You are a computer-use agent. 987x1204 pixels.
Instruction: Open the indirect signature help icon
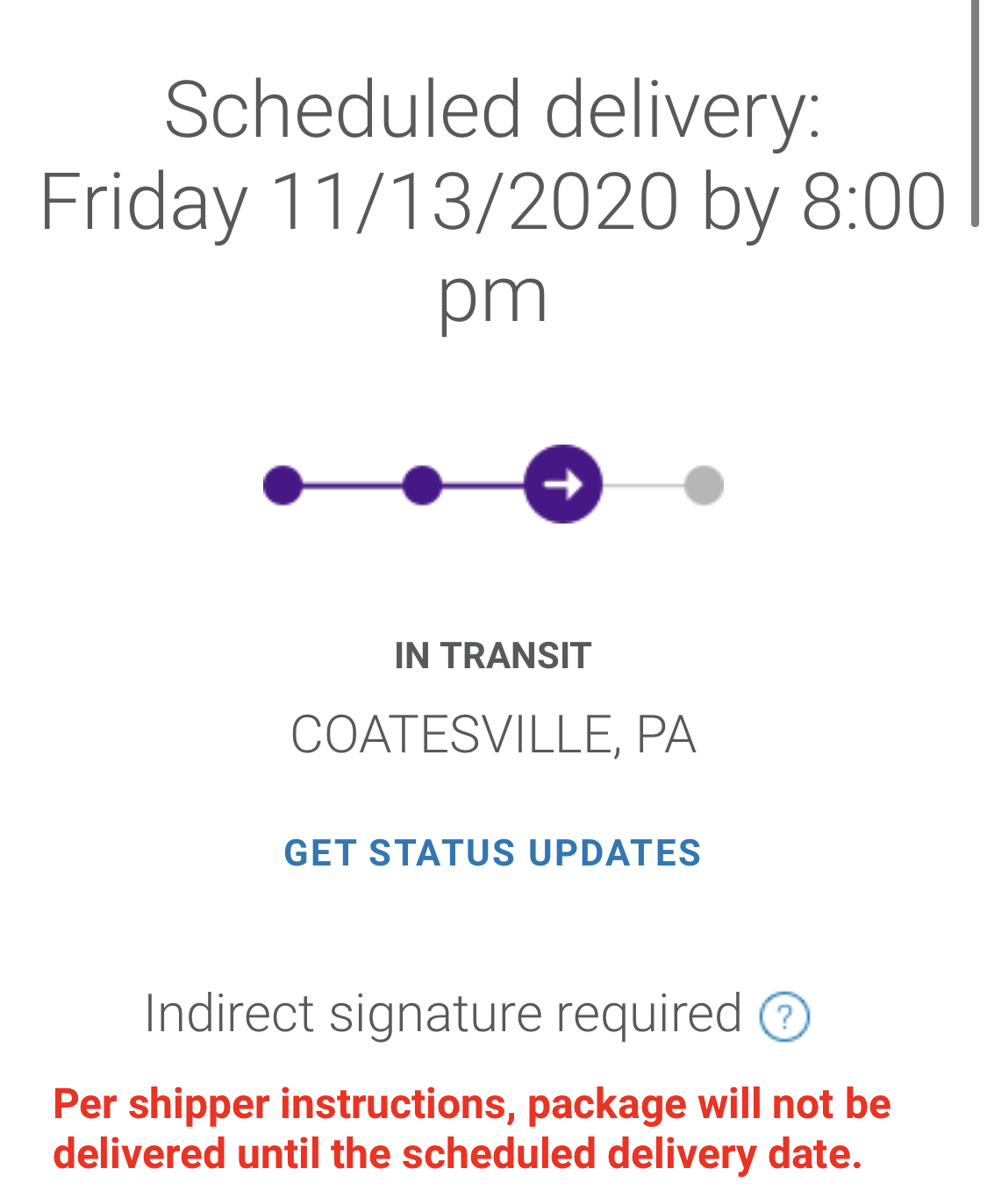(783, 1016)
